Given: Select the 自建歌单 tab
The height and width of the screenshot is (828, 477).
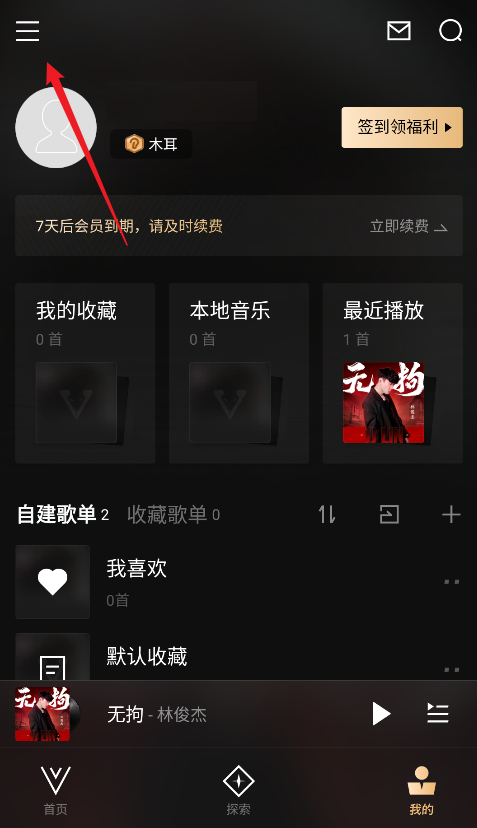Looking at the screenshot, I should [63, 514].
